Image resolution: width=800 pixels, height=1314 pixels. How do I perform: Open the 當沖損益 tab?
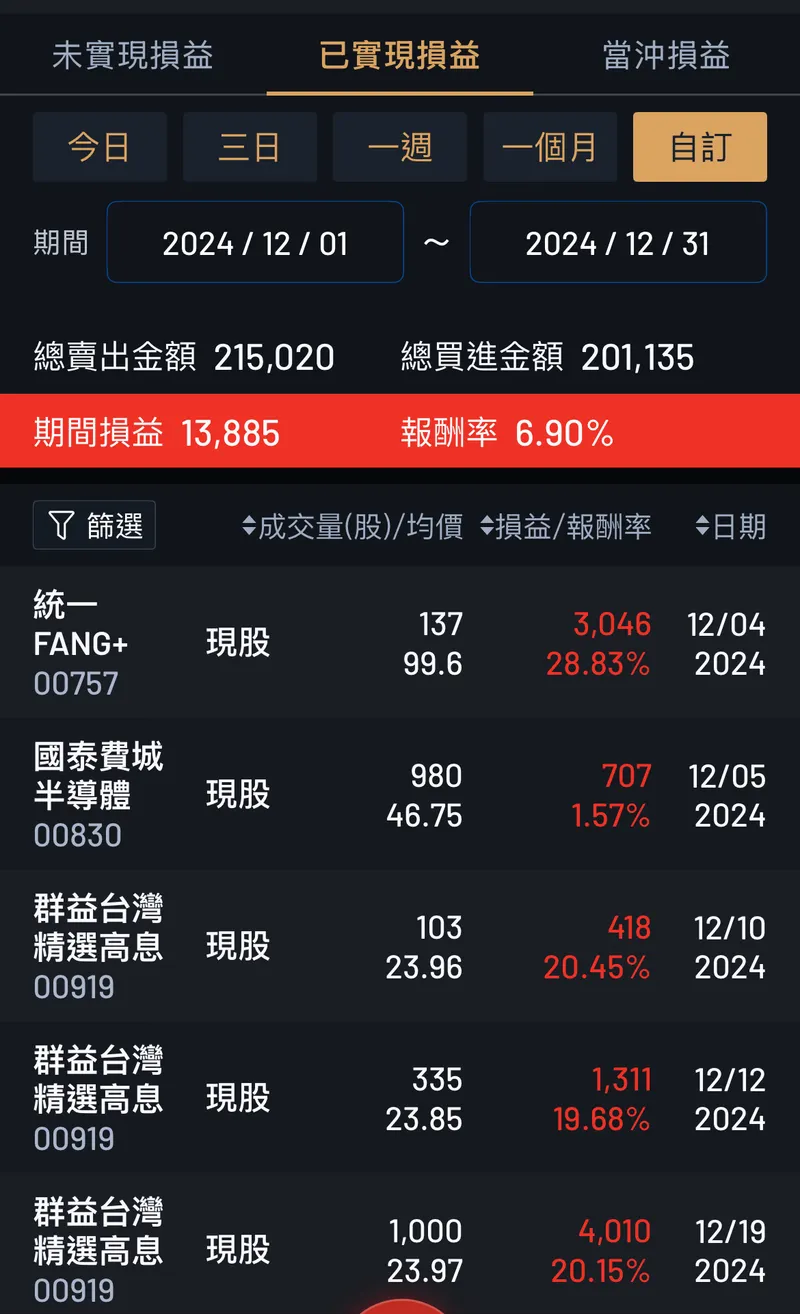point(666,55)
